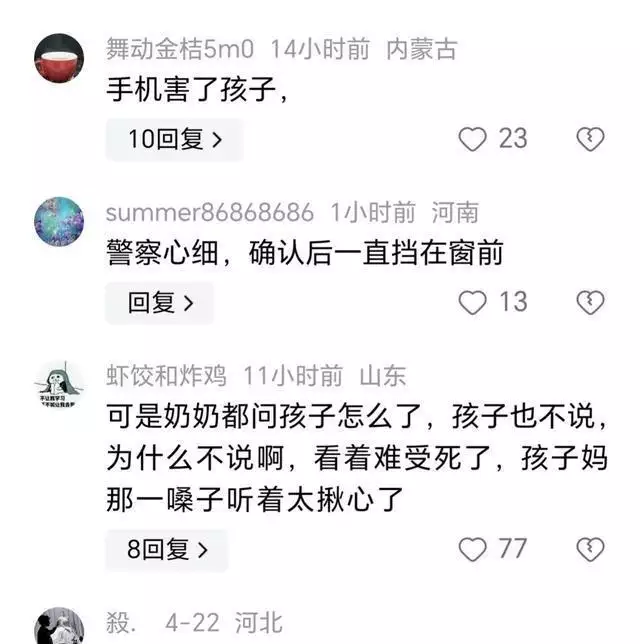The height and width of the screenshot is (644, 640).
Task: Open summer86868686's profile avatar
Action: pyautogui.click(x=59, y=222)
